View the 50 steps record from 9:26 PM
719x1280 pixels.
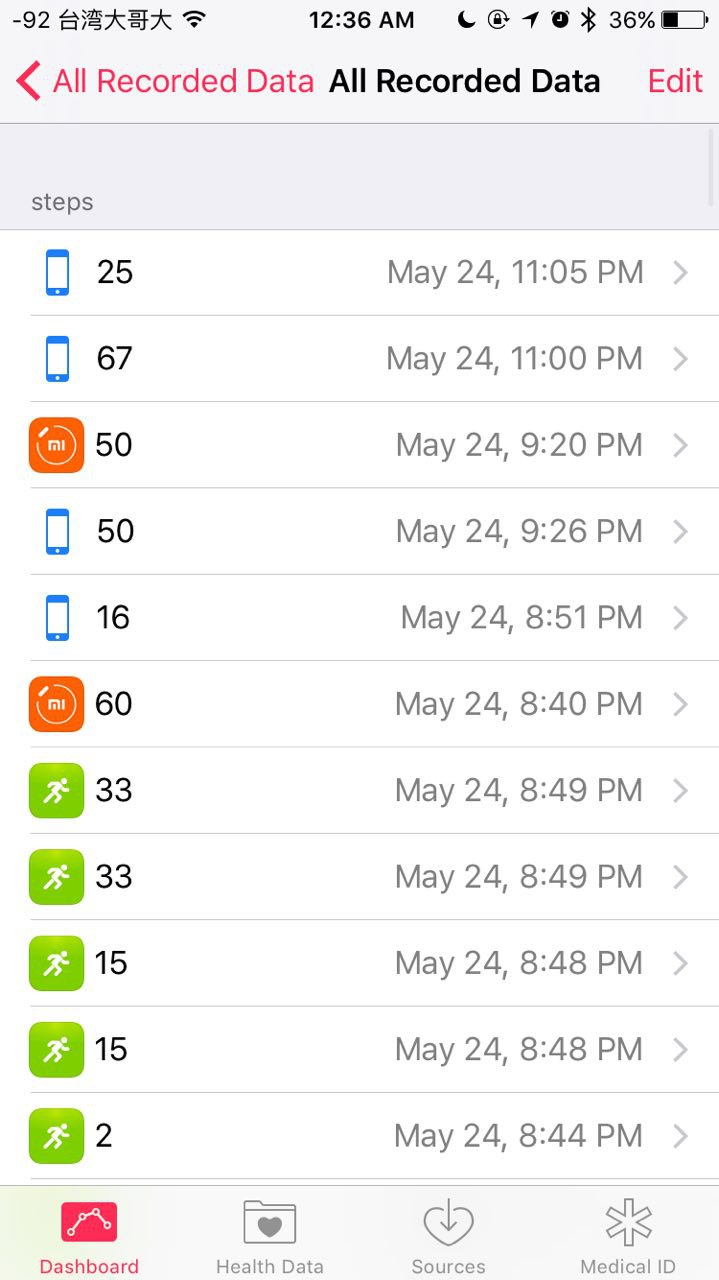[x=360, y=531]
